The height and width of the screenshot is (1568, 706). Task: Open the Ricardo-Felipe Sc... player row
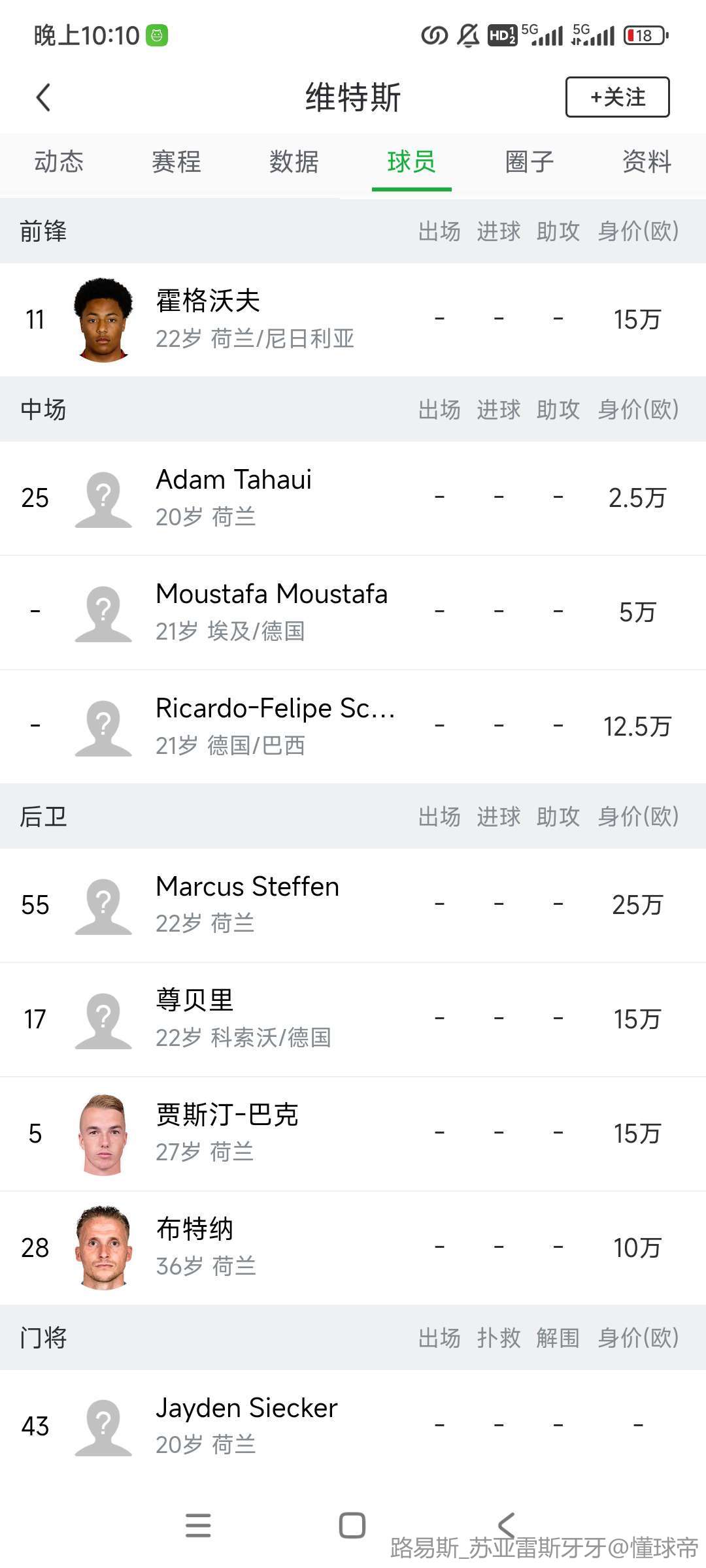click(x=353, y=727)
